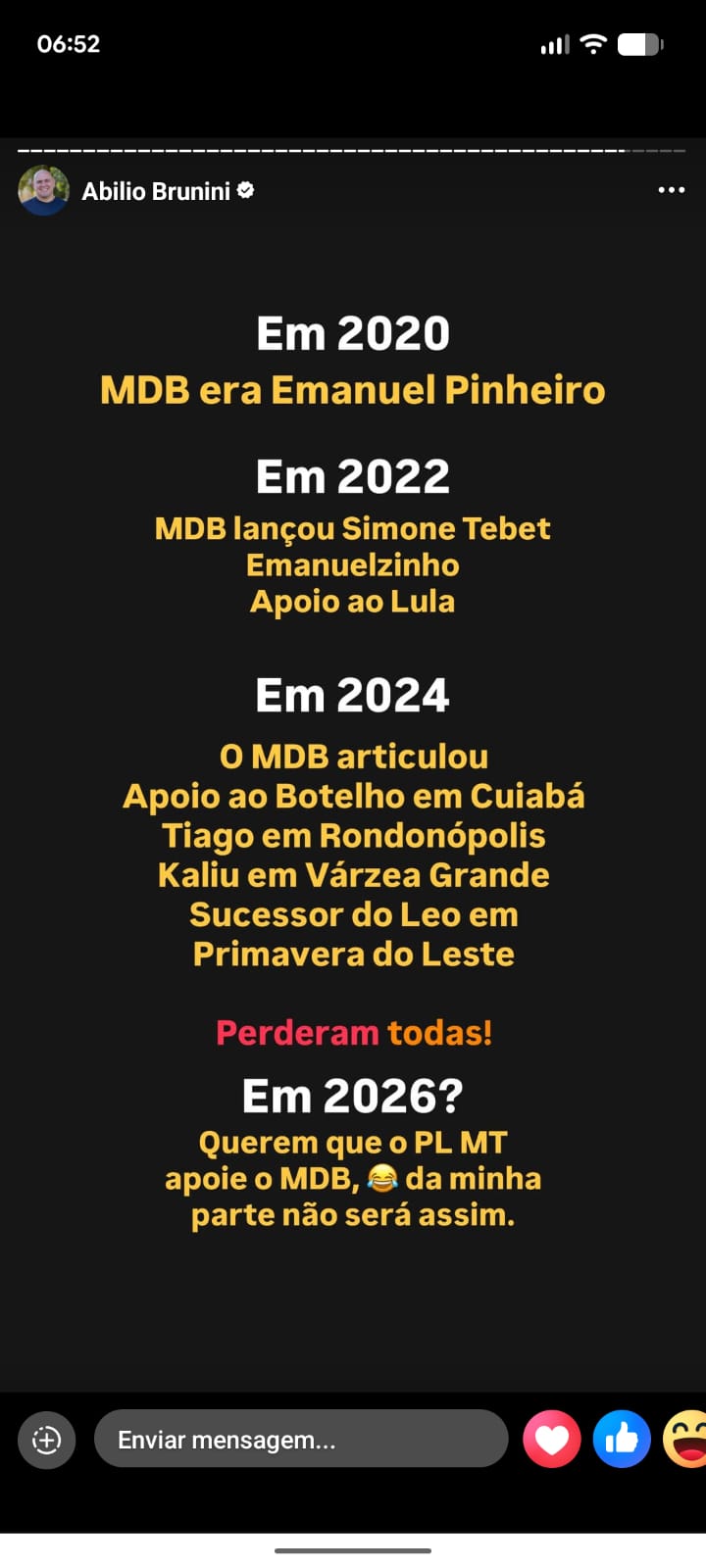React with the heart emoji
Image resolution: width=706 pixels, height=1568 pixels.
pyautogui.click(x=551, y=1440)
